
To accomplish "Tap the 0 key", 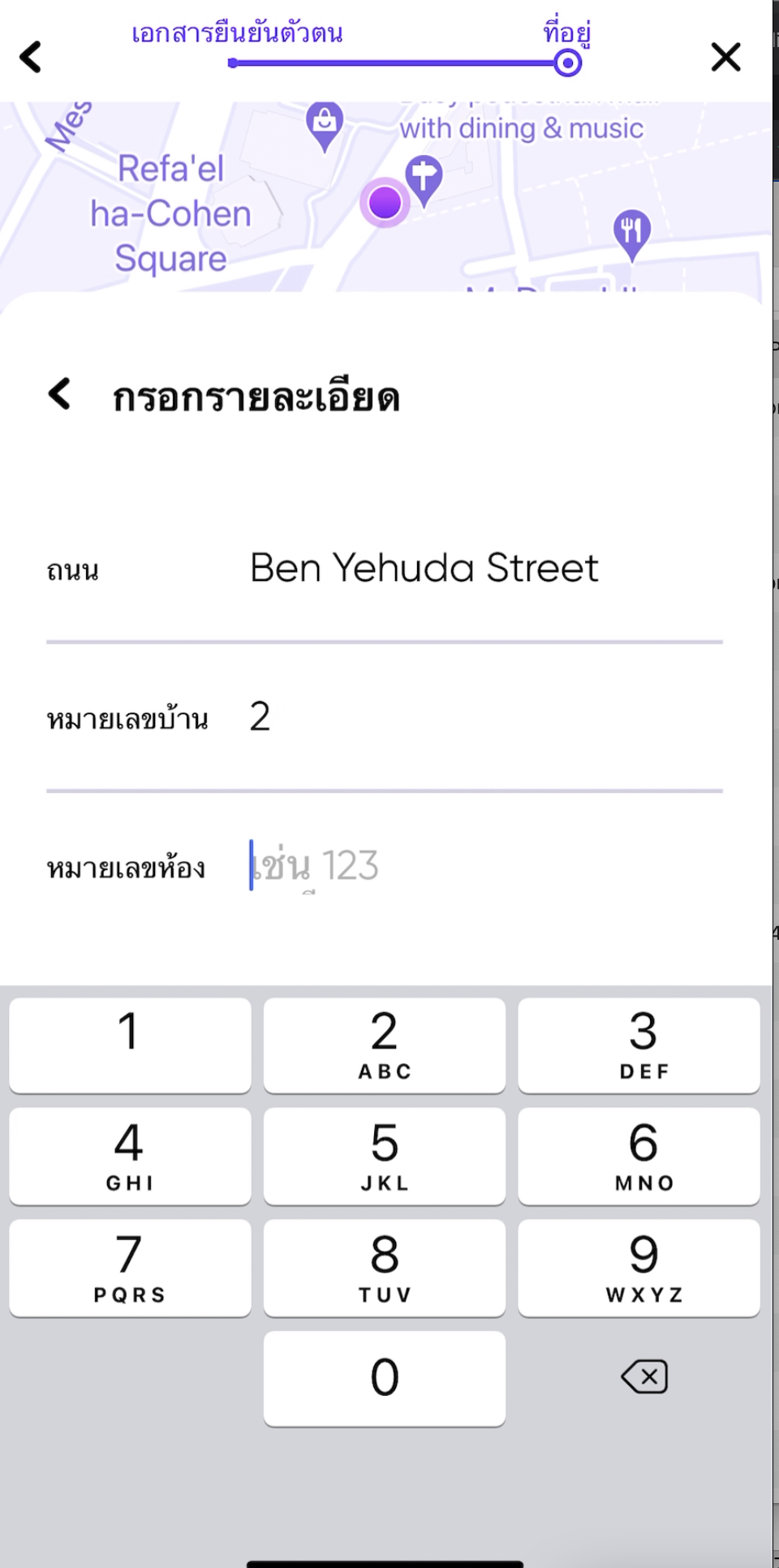I will [x=385, y=1377].
